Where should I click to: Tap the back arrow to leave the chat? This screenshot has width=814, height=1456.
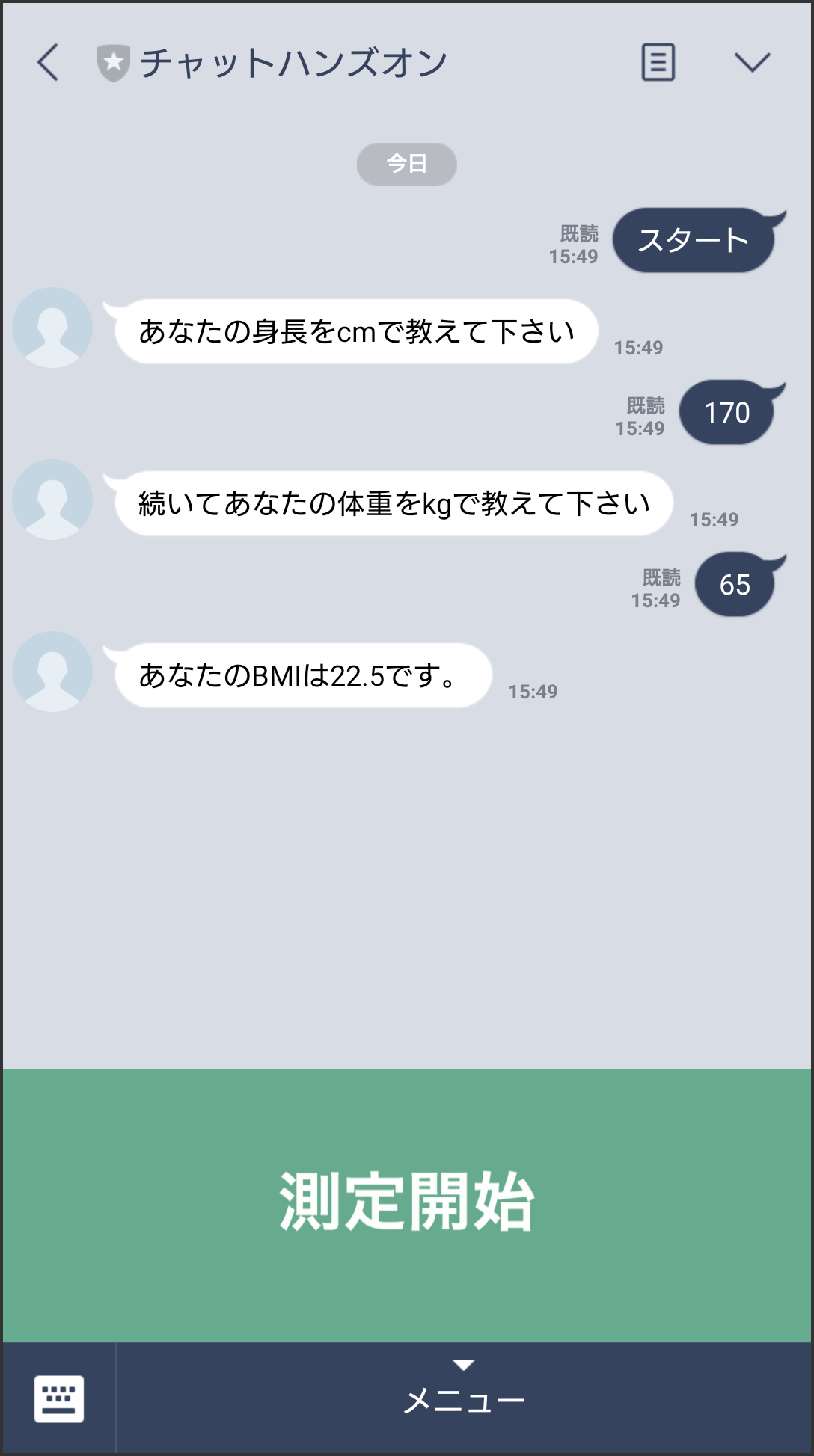[46, 63]
